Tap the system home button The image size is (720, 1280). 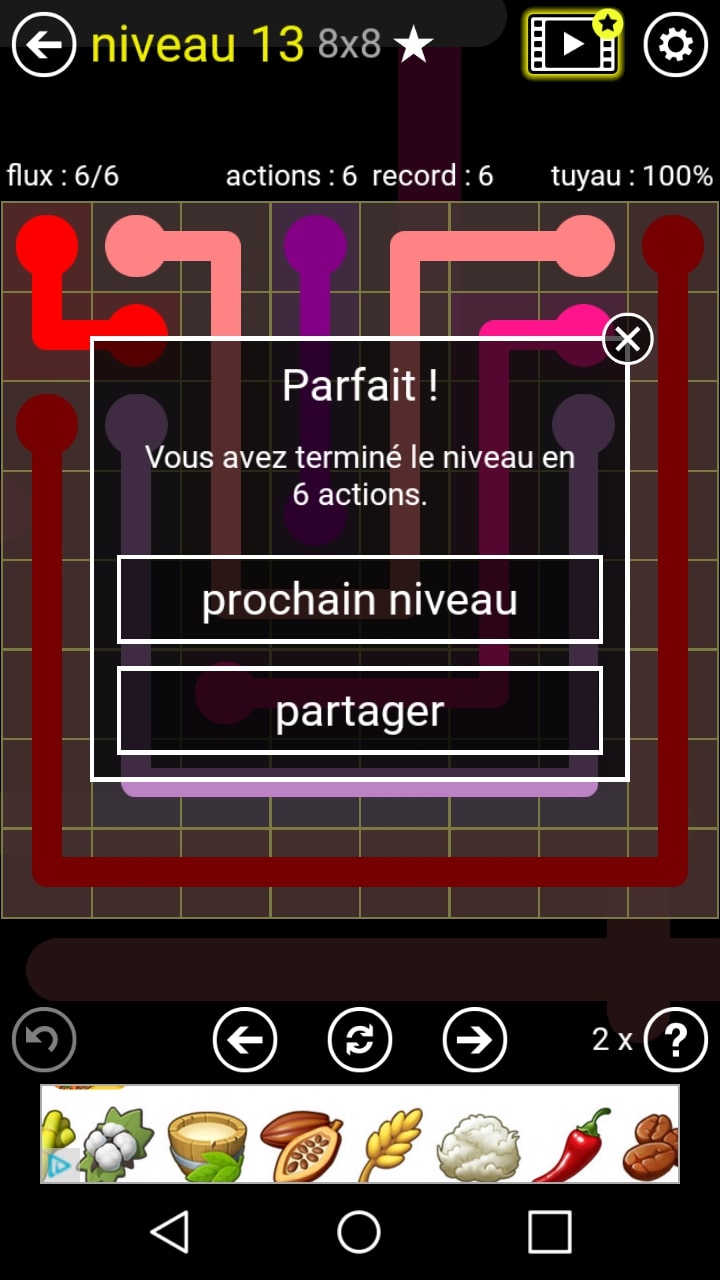[x=359, y=1231]
